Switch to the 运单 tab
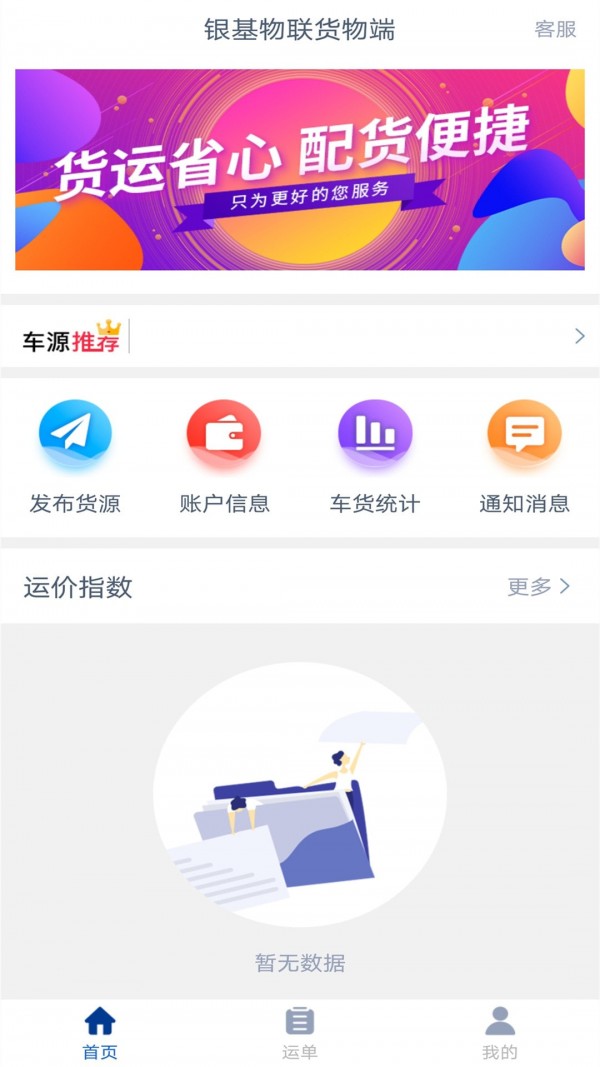The width and height of the screenshot is (600, 1067). [300, 1033]
